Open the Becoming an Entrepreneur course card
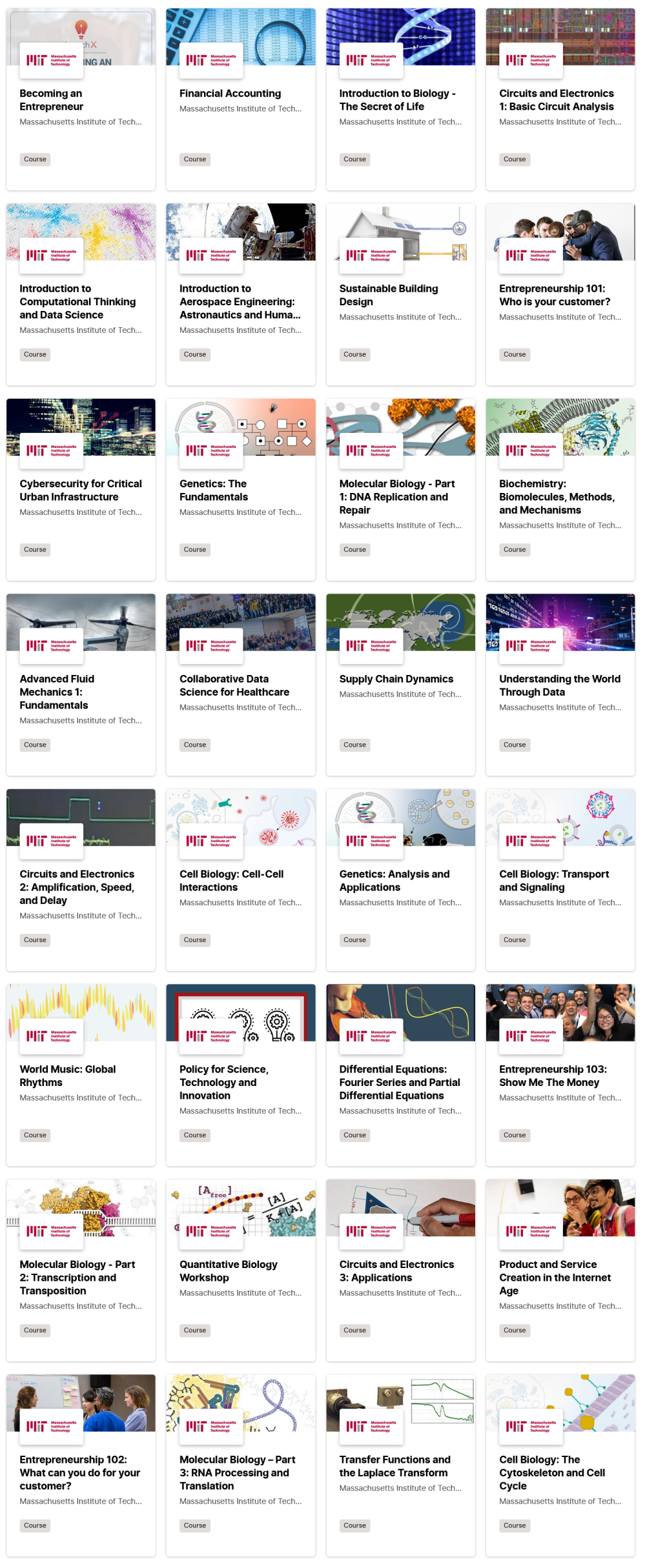The width and height of the screenshot is (645, 1568). 51,100
